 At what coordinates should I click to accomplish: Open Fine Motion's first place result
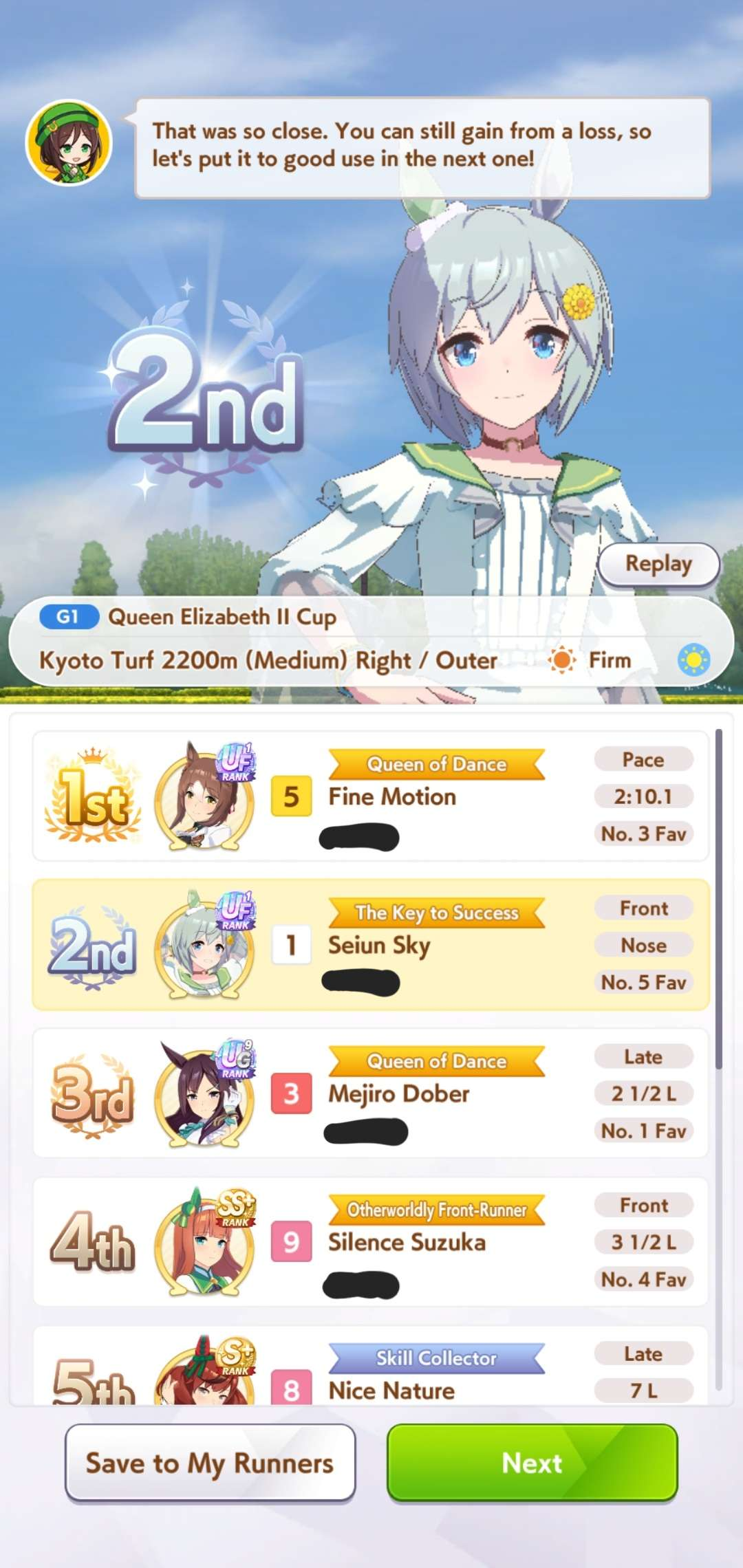(x=371, y=796)
